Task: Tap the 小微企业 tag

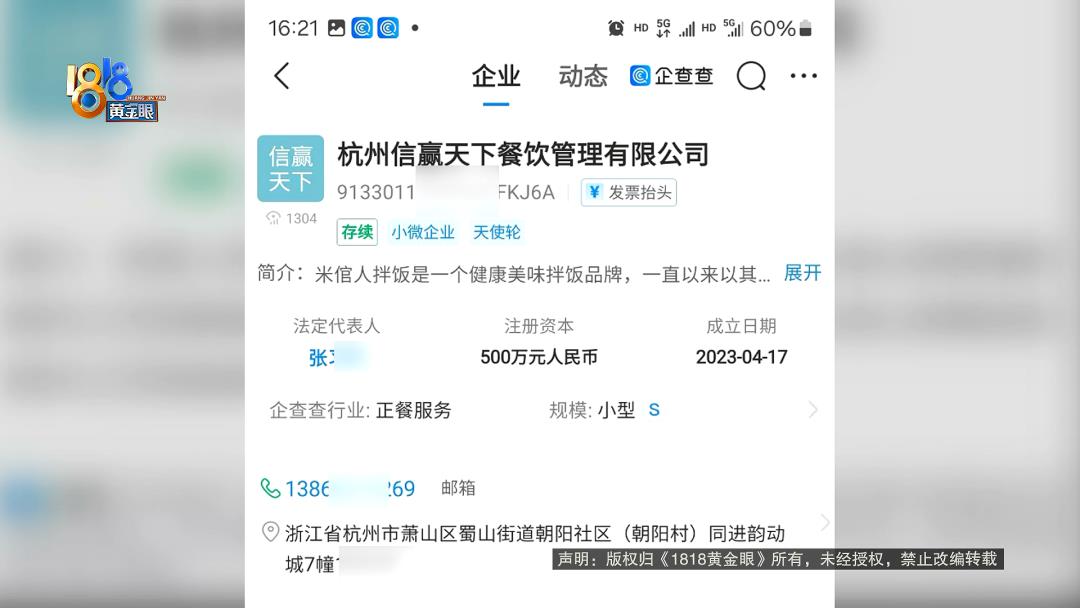Action: tap(422, 232)
